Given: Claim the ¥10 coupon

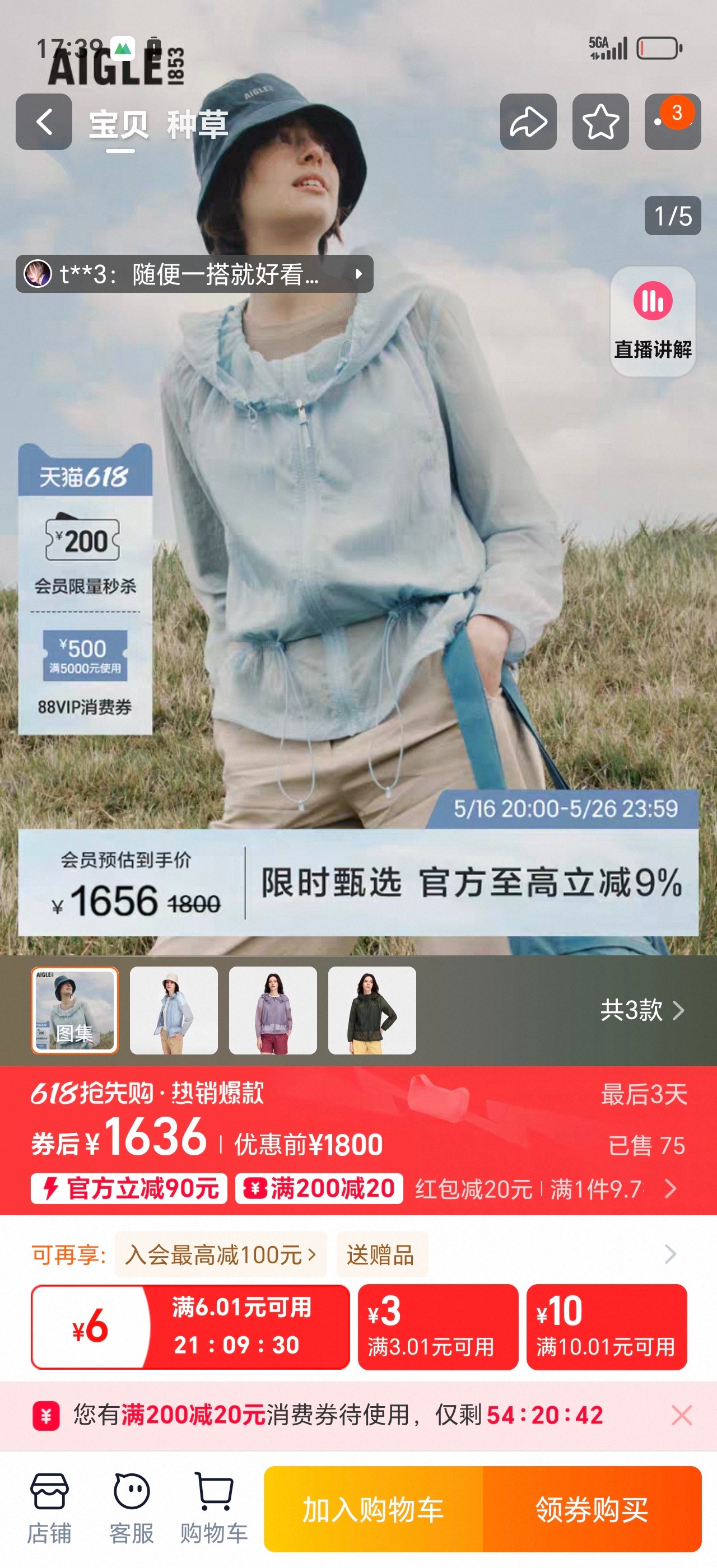Looking at the screenshot, I should pyautogui.click(x=607, y=1327).
